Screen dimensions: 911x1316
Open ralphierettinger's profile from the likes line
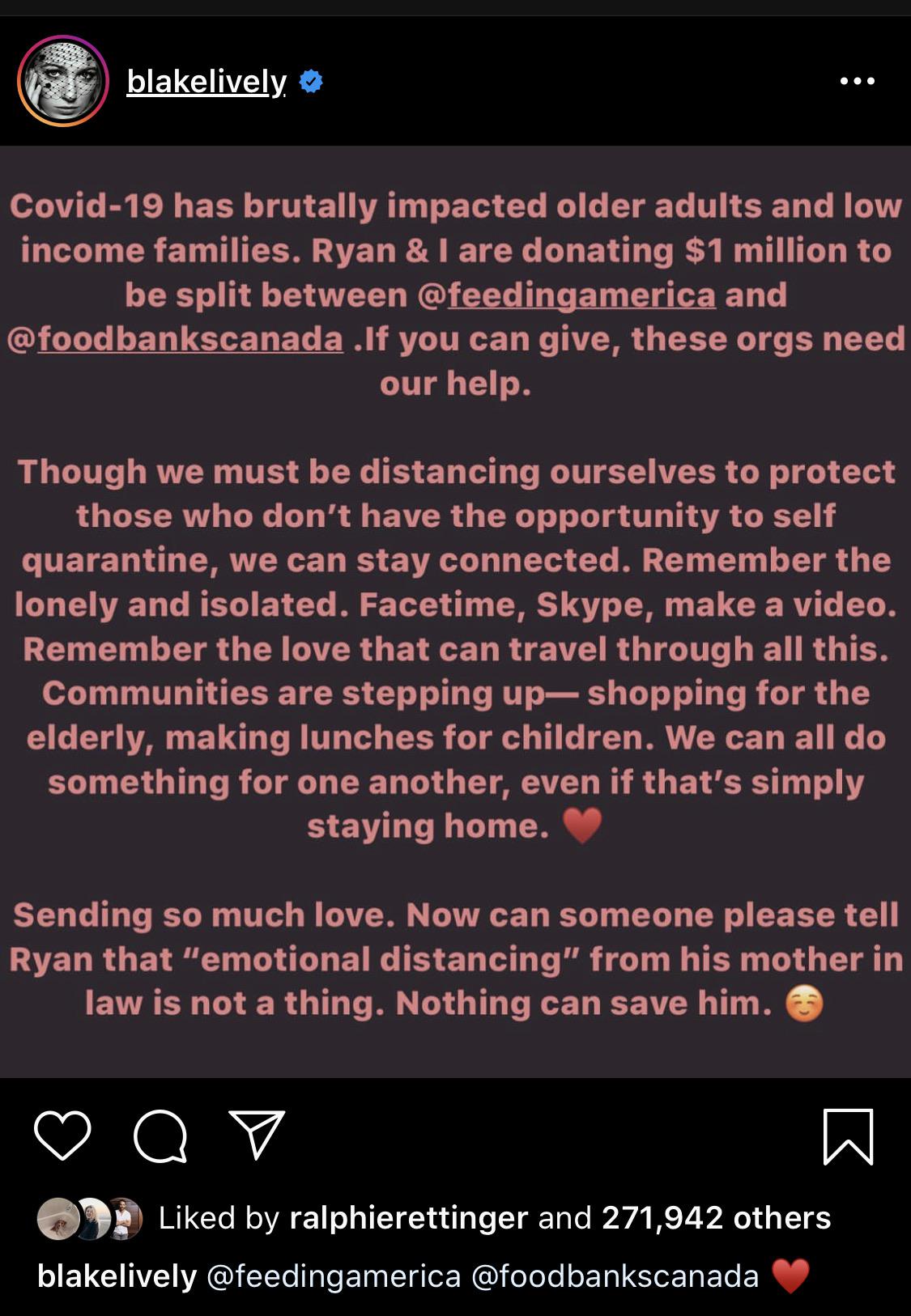click(408, 1218)
